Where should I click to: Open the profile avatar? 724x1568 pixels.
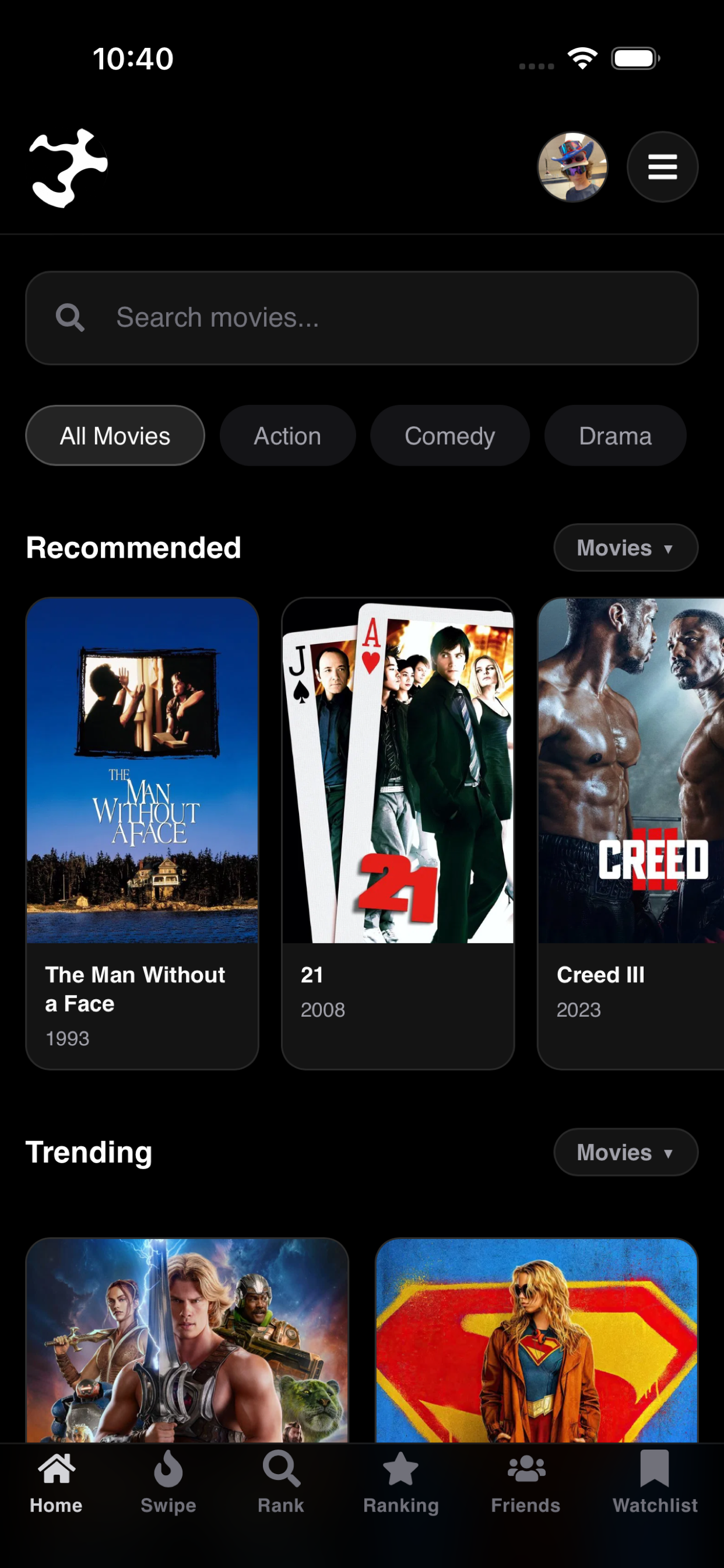pyautogui.click(x=572, y=167)
